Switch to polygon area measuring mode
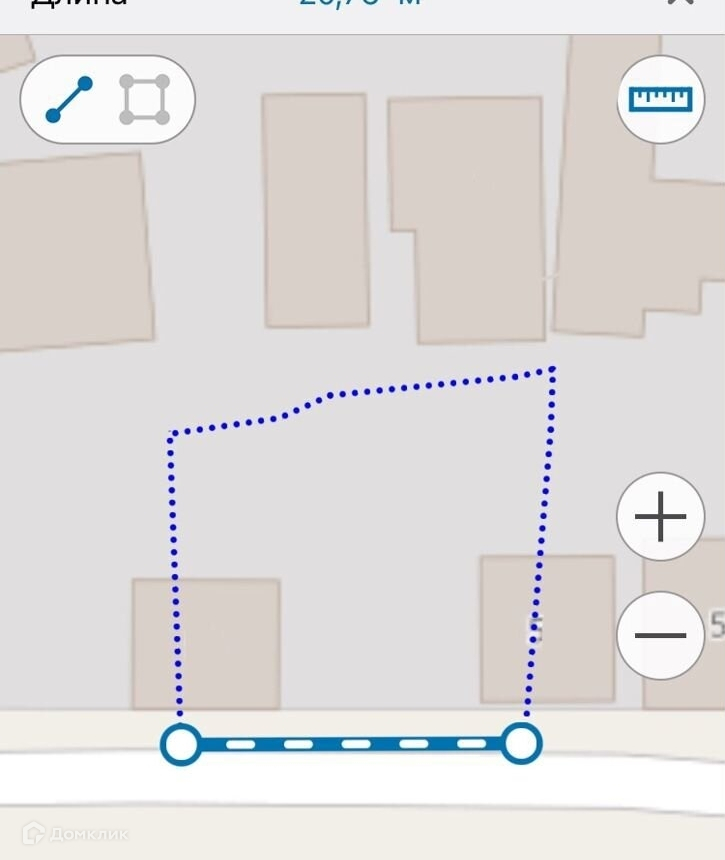The width and height of the screenshot is (725, 860). pyautogui.click(x=145, y=100)
